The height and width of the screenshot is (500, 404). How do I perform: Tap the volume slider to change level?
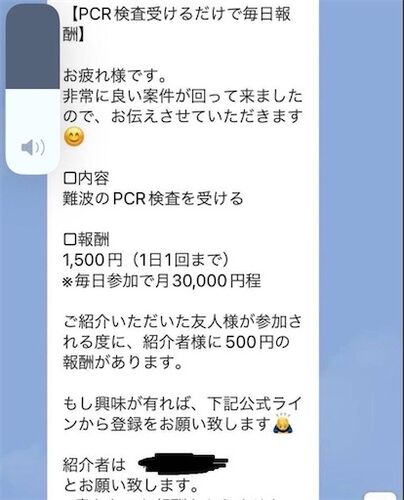click(33, 89)
